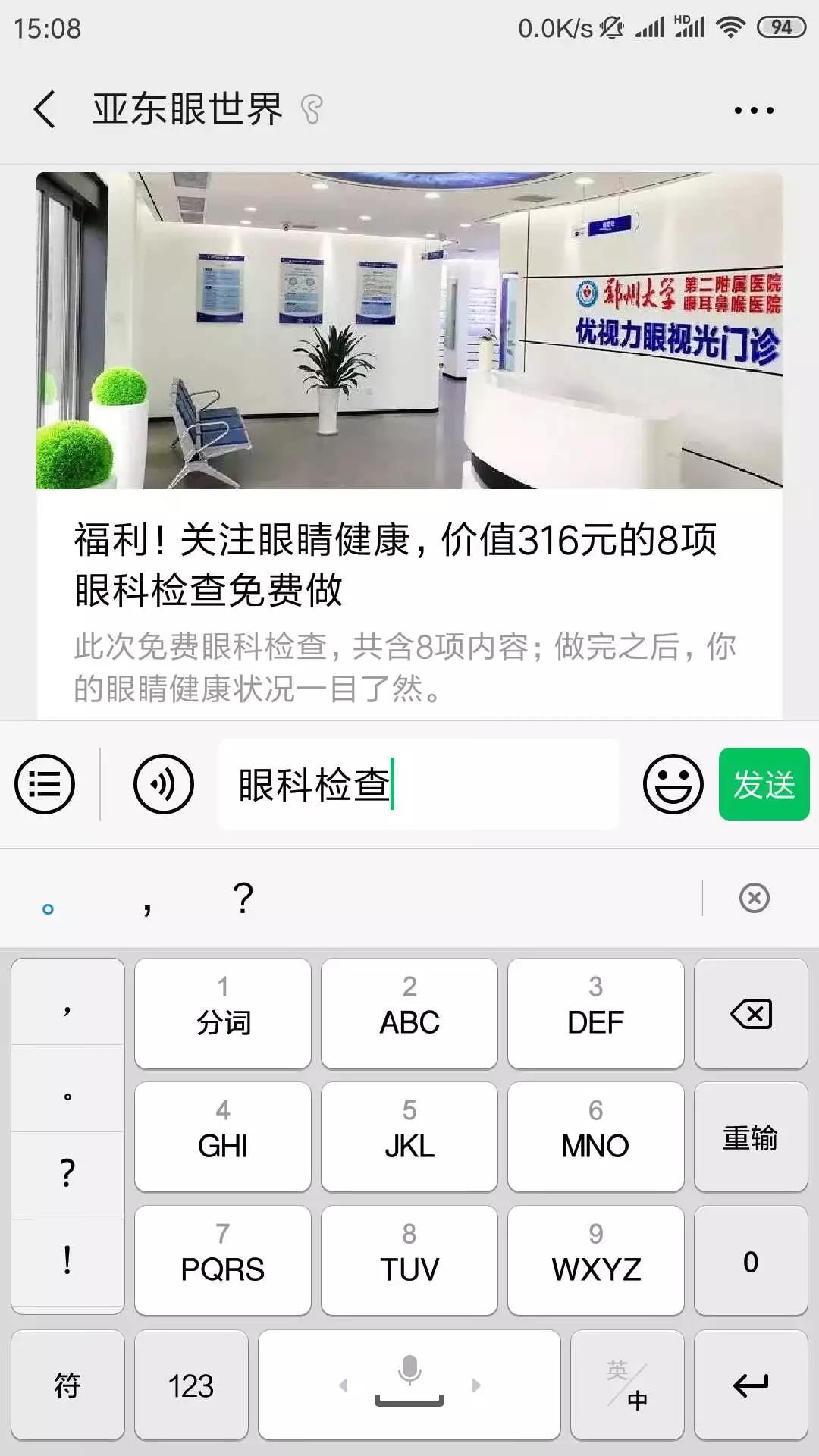
Task: Insert the question mark suggestion
Action: click(243, 898)
